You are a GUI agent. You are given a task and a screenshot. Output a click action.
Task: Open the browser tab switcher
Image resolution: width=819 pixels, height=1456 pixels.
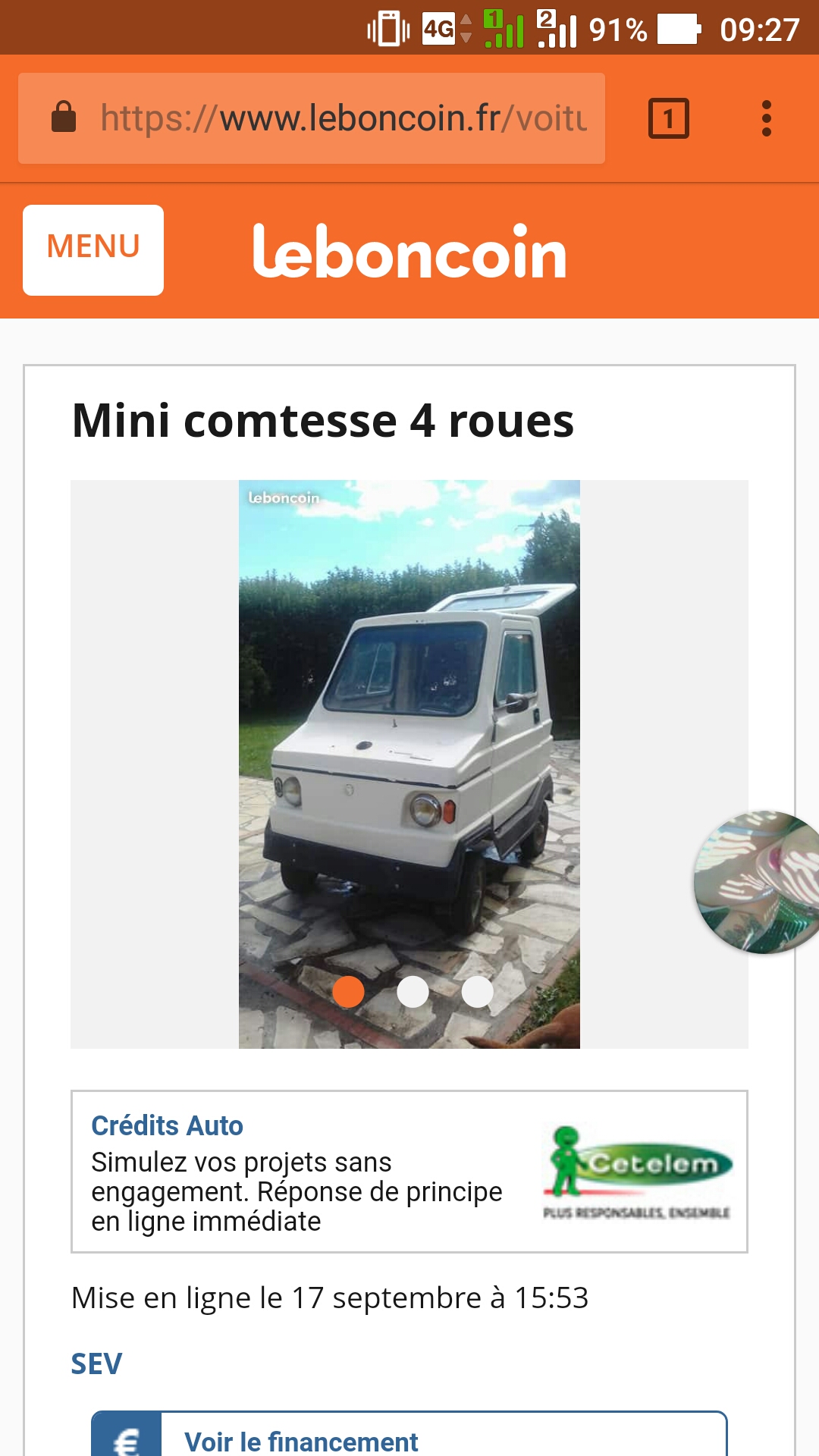(668, 118)
